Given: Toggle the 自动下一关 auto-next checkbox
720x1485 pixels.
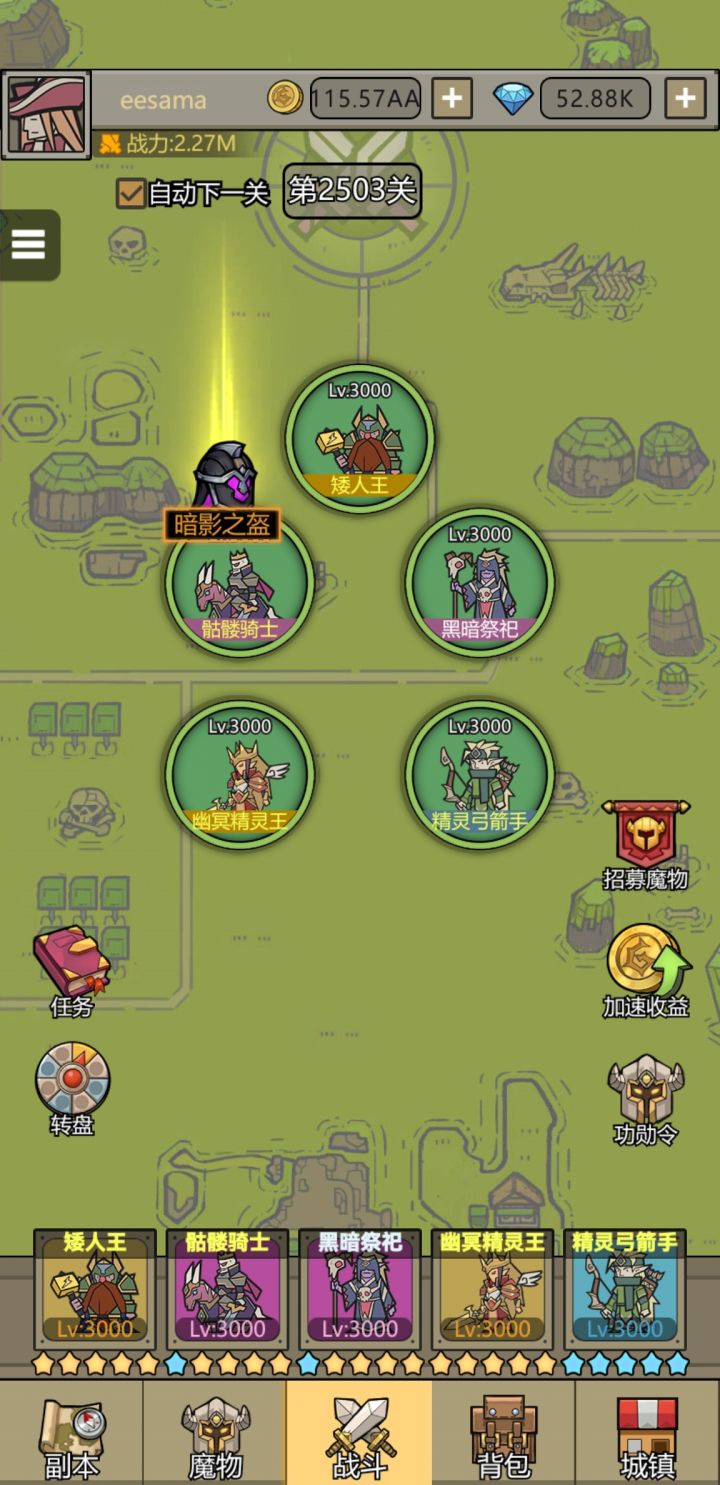Looking at the screenshot, I should click(x=128, y=190).
